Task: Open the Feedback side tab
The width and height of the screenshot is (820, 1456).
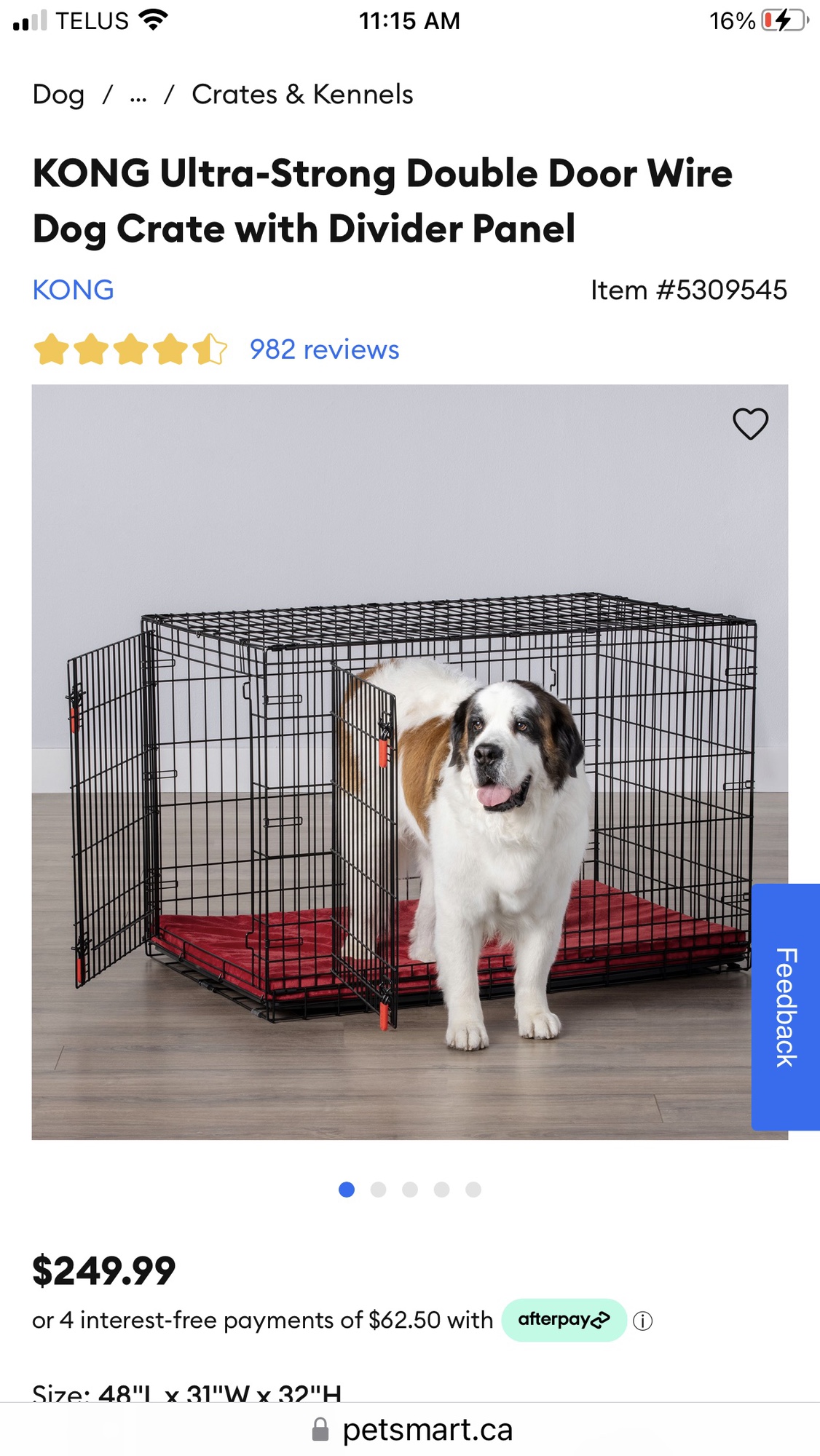Action: [786, 1007]
